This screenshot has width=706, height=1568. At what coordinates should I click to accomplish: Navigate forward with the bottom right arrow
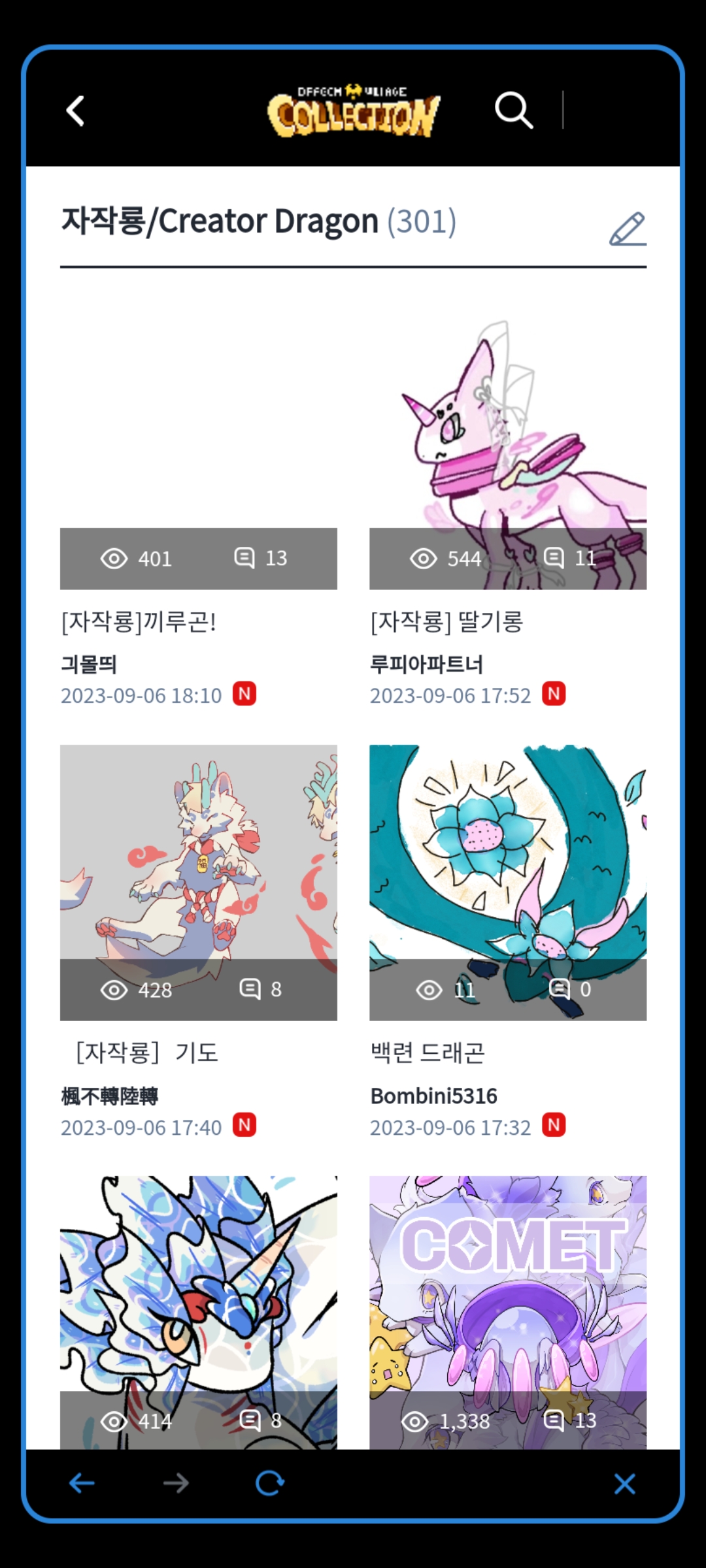click(176, 1484)
